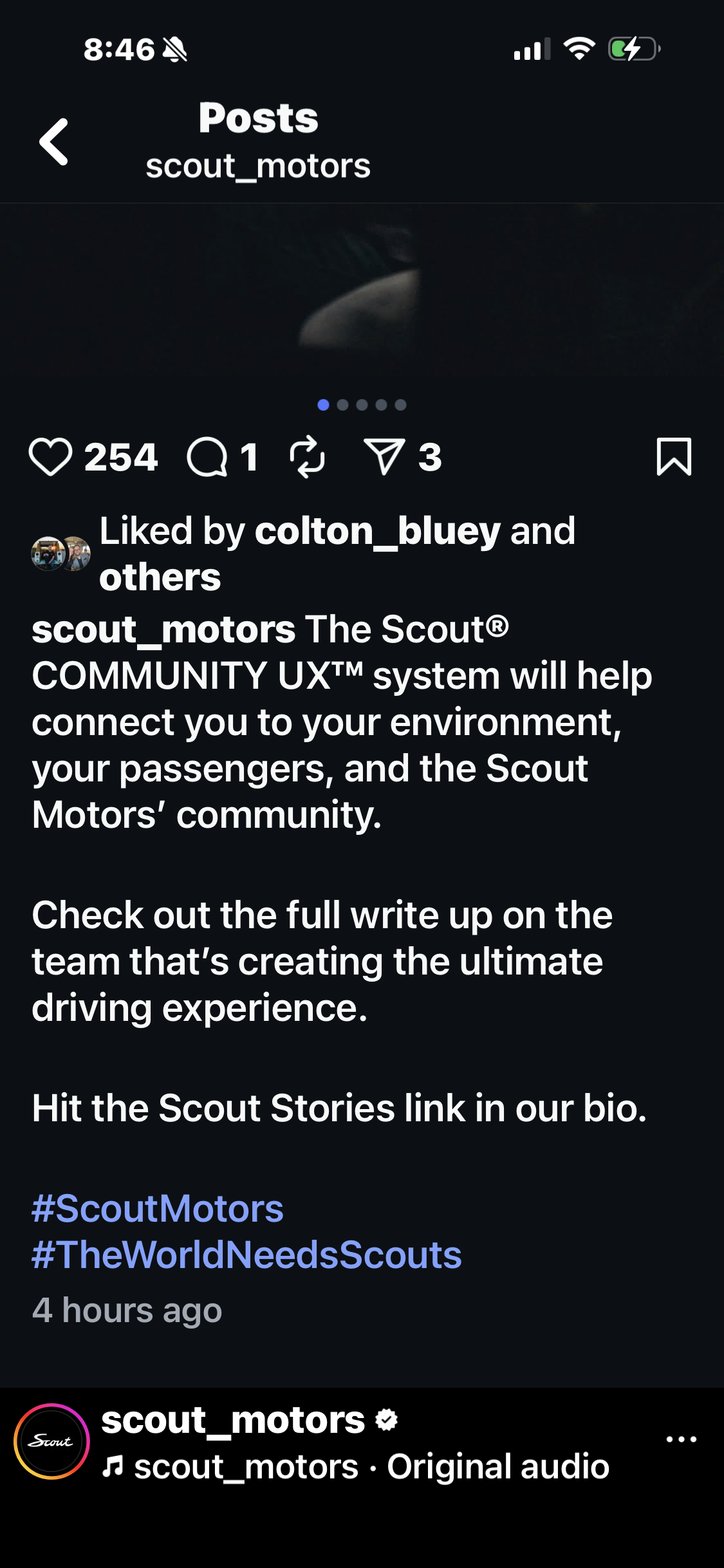This screenshot has width=724, height=1568.
Task: Open the #TheWorldNeedsScouts hashtag
Action: tap(247, 1255)
